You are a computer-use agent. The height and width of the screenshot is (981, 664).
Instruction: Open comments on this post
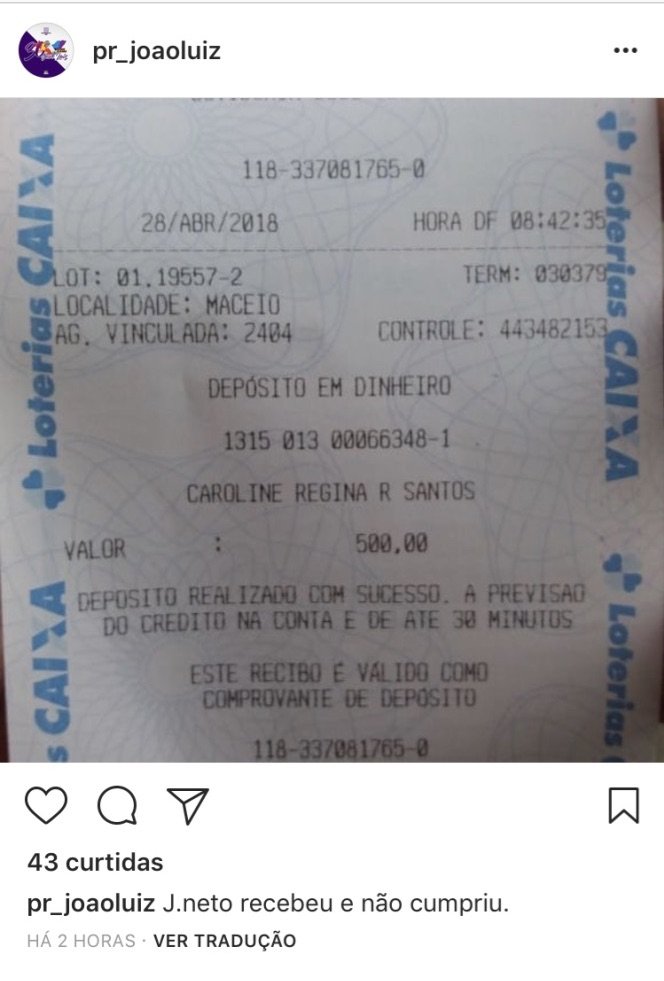117,805
